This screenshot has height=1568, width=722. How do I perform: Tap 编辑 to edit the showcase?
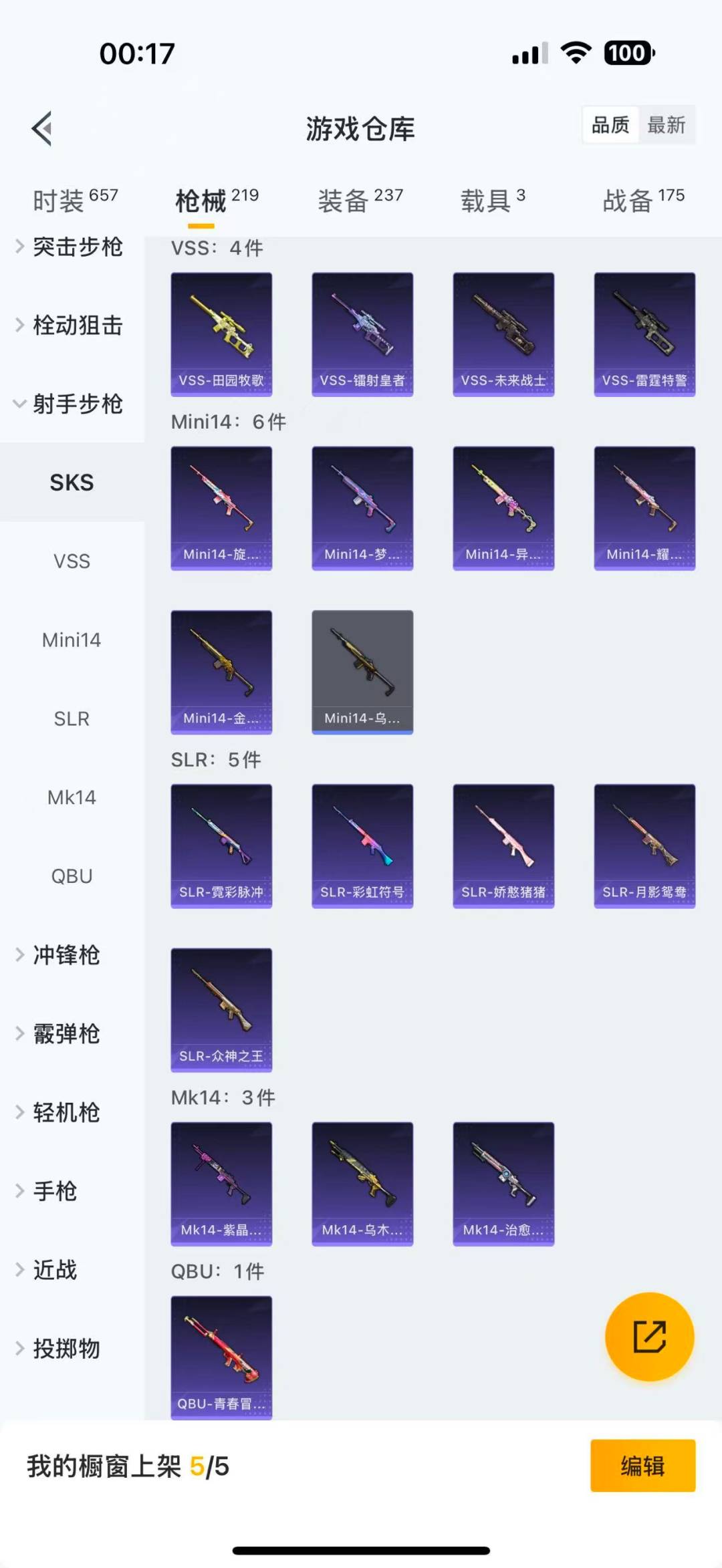tap(642, 1466)
